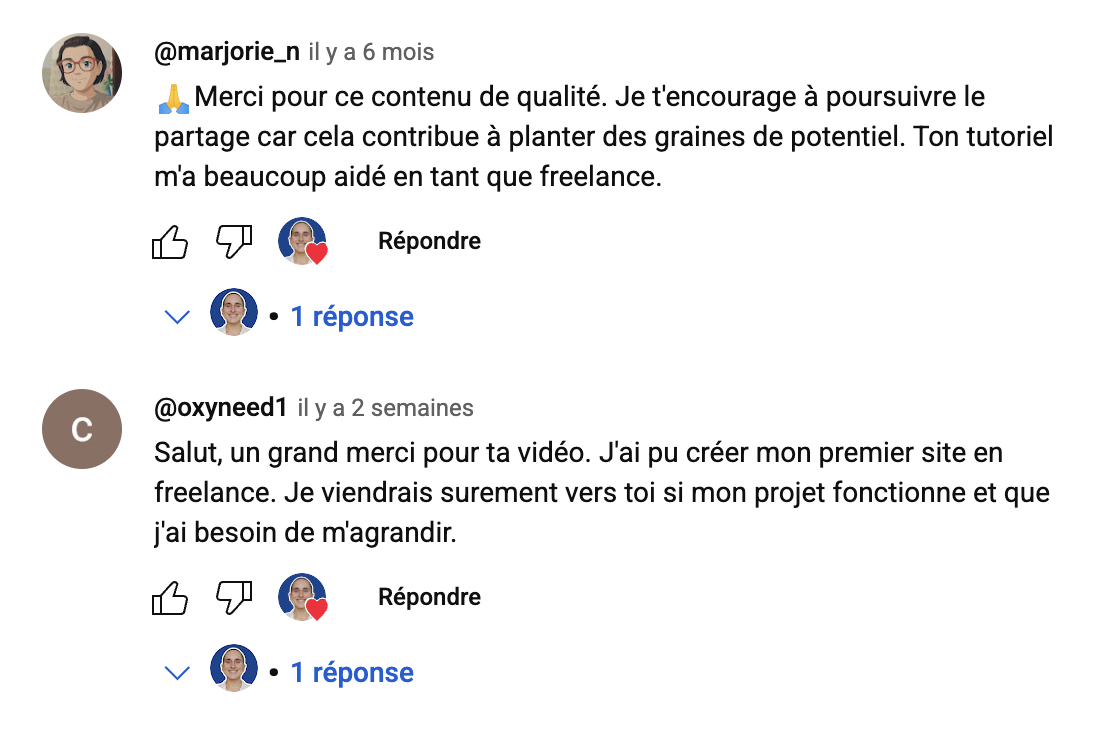Expand the 1 réponse under @marjorie_n's comment

(x=351, y=317)
